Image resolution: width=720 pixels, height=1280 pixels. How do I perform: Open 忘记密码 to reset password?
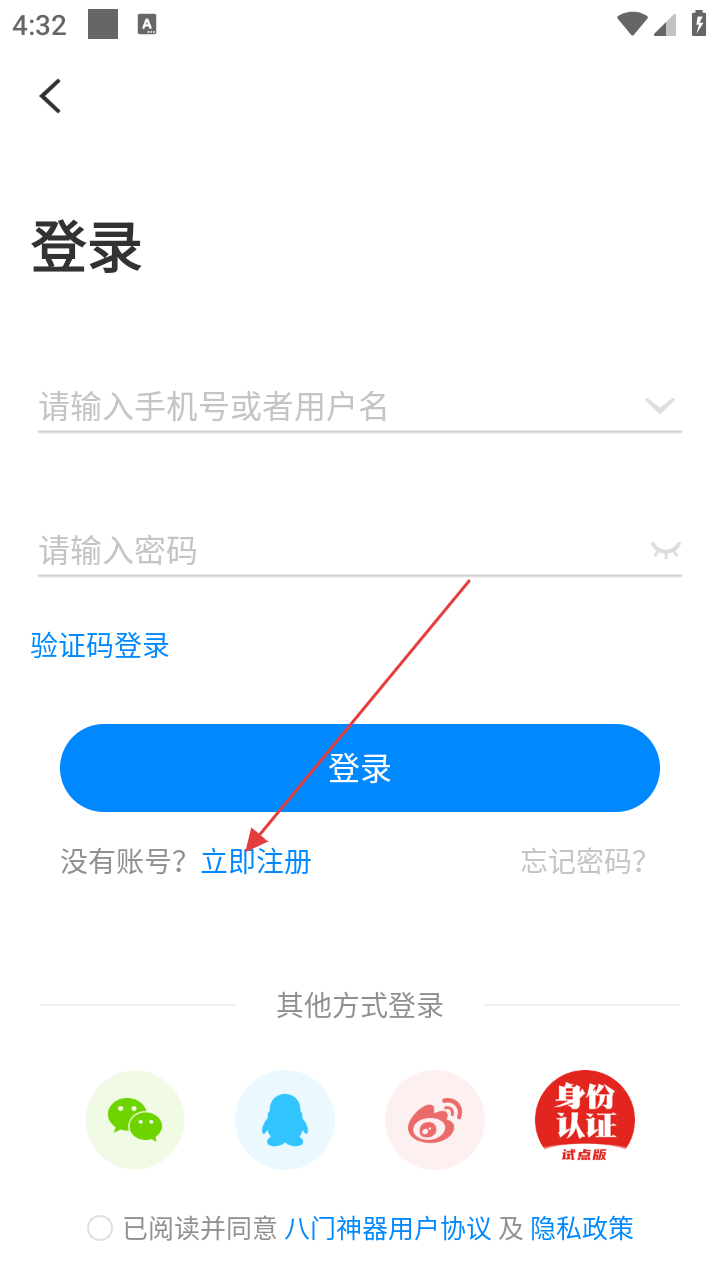click(x=583, y=862)
